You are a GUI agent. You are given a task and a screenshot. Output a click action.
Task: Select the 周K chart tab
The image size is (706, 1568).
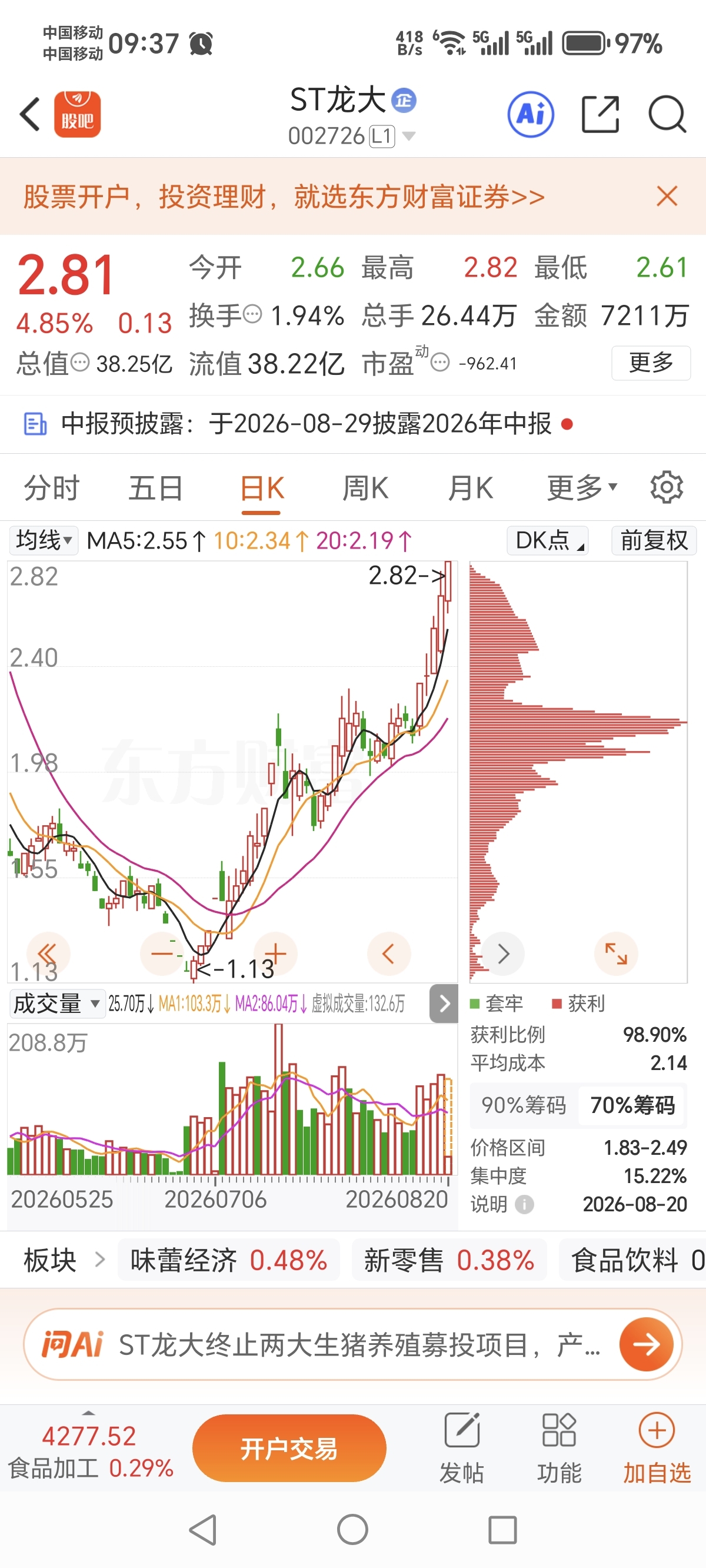pos(365,488)
